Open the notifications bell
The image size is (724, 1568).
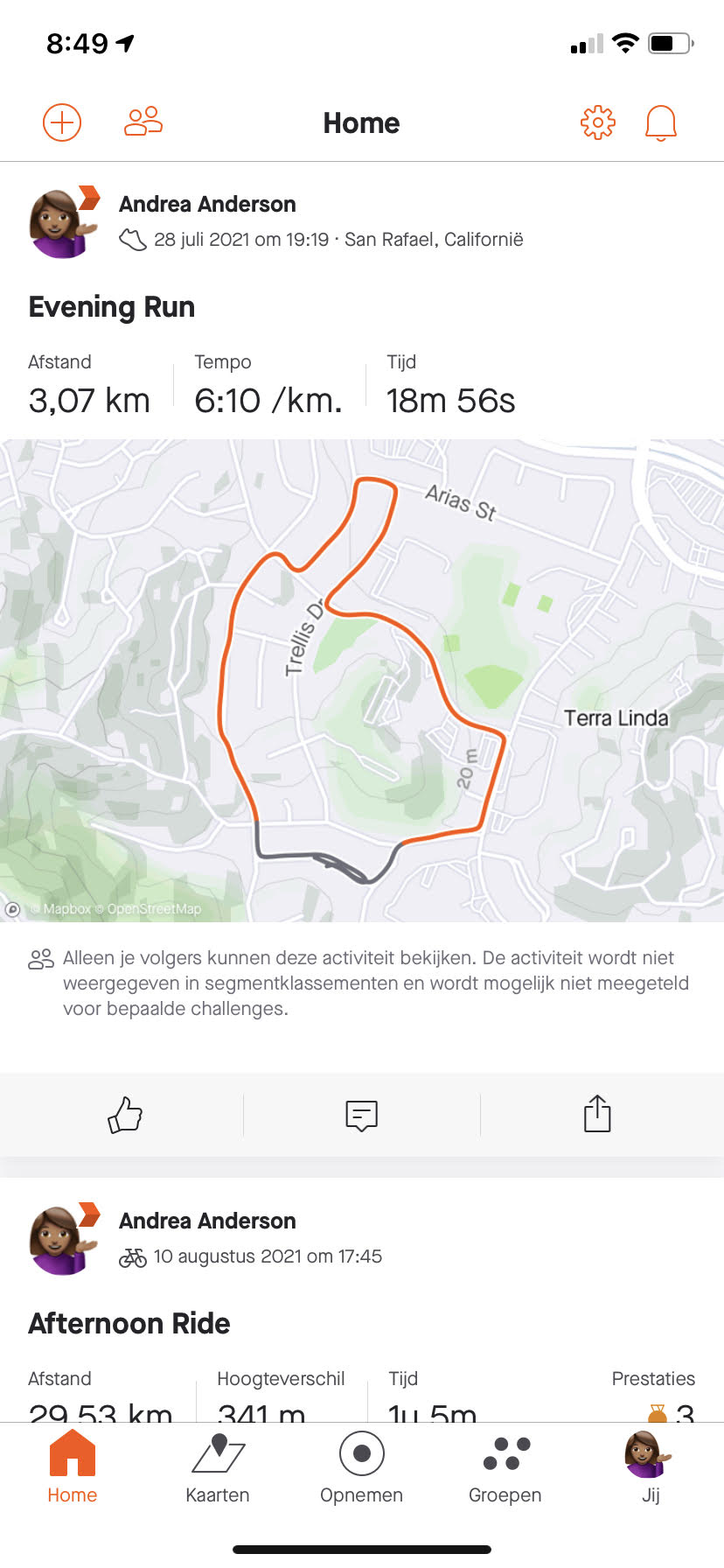pyautogui.click(x=661, y=122)
